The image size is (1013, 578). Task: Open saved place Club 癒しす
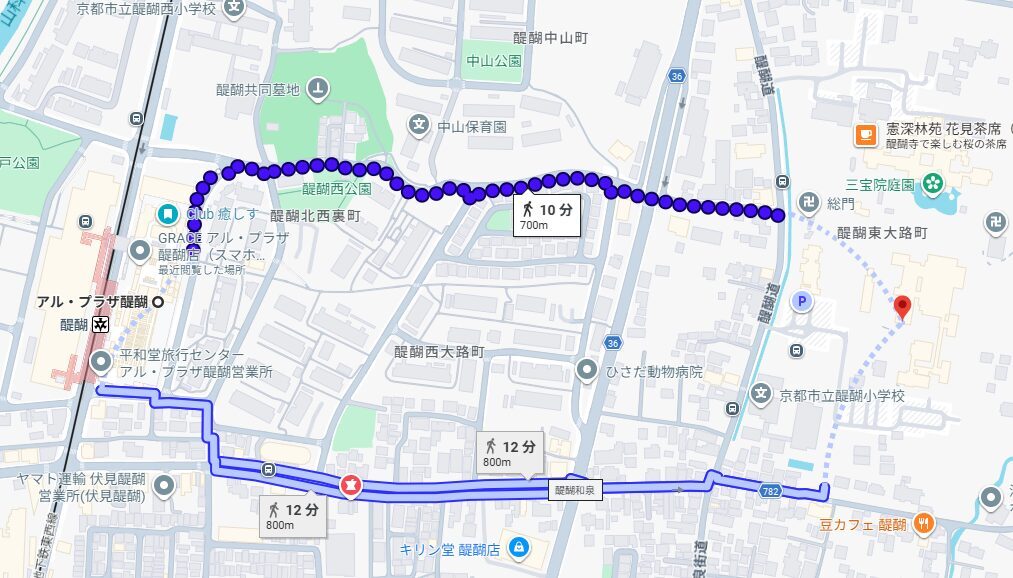tap(167, 215)
